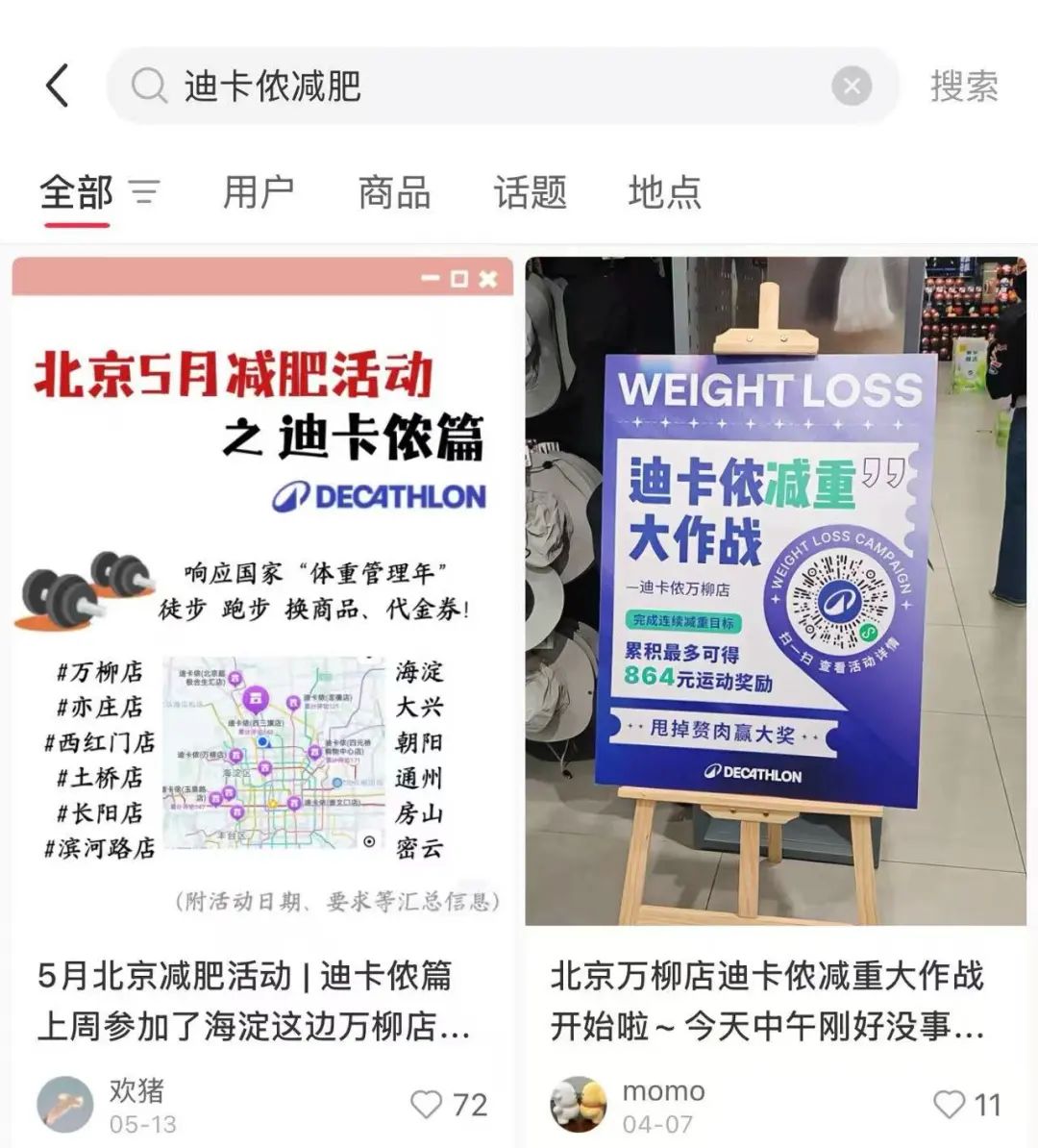The height and width of the screenshot is (1148, 1038).
Task: Tap the search field with 迪卡侬减肥
Action: [481, 87]
